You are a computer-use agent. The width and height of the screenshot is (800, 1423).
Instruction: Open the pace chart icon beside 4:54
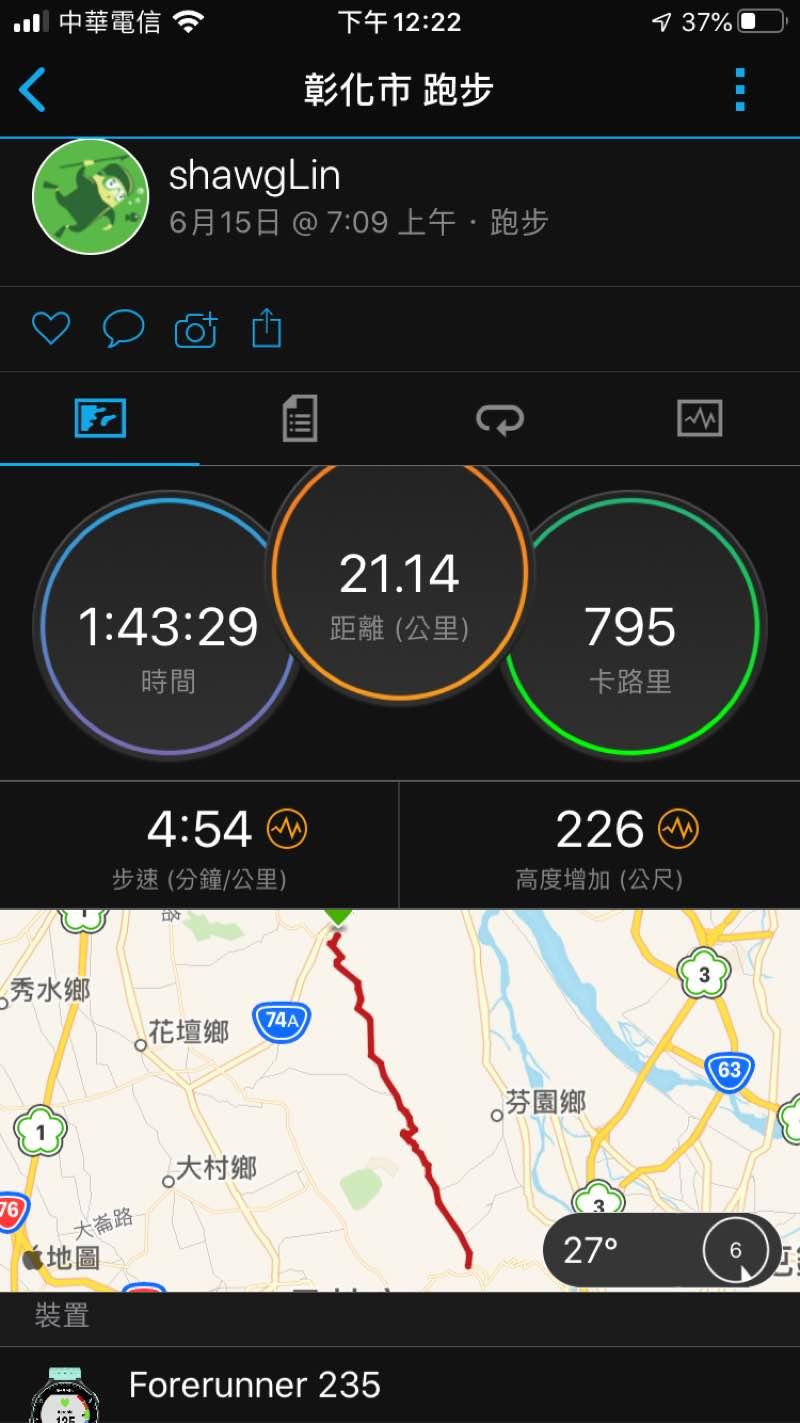click(x=287, y=828)
